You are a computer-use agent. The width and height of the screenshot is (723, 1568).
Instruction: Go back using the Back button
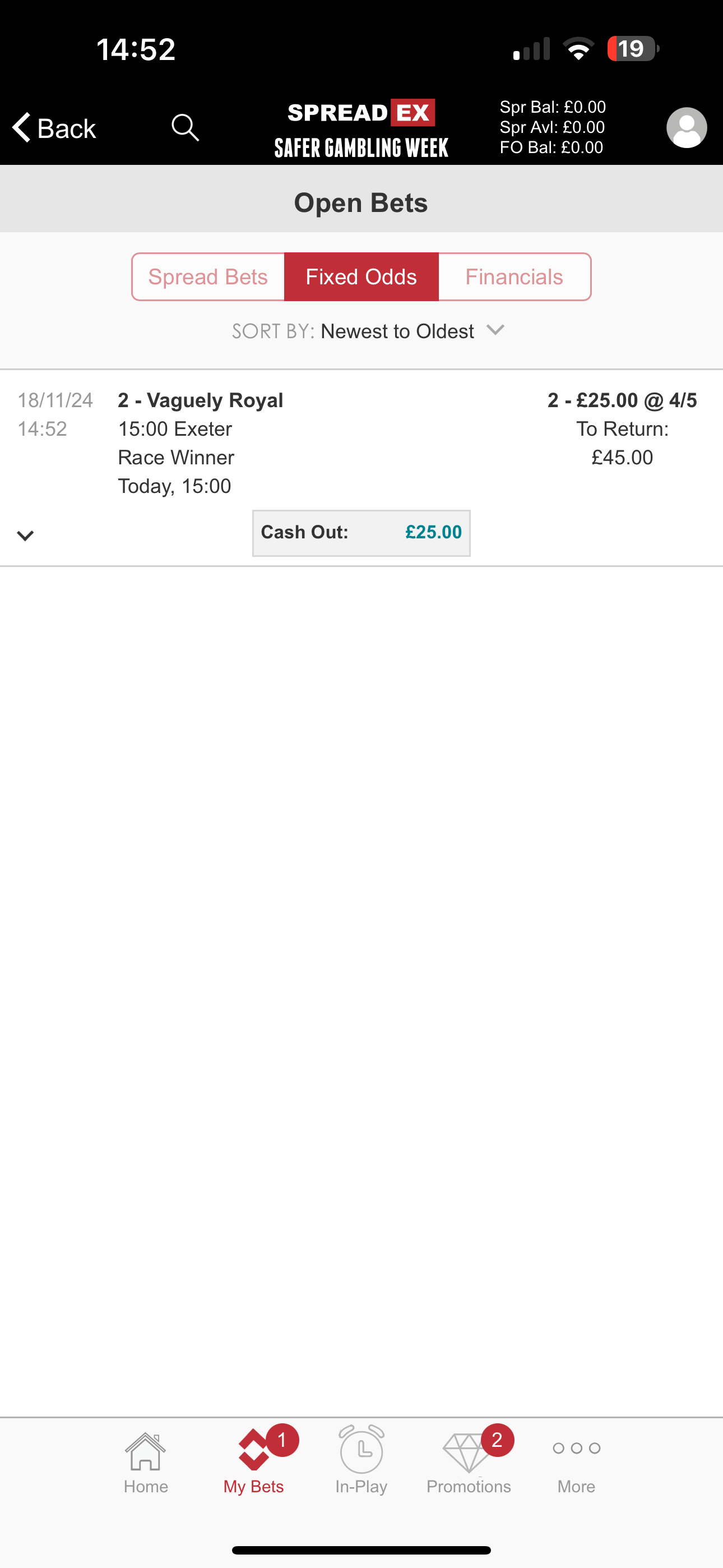pos(53,127)
